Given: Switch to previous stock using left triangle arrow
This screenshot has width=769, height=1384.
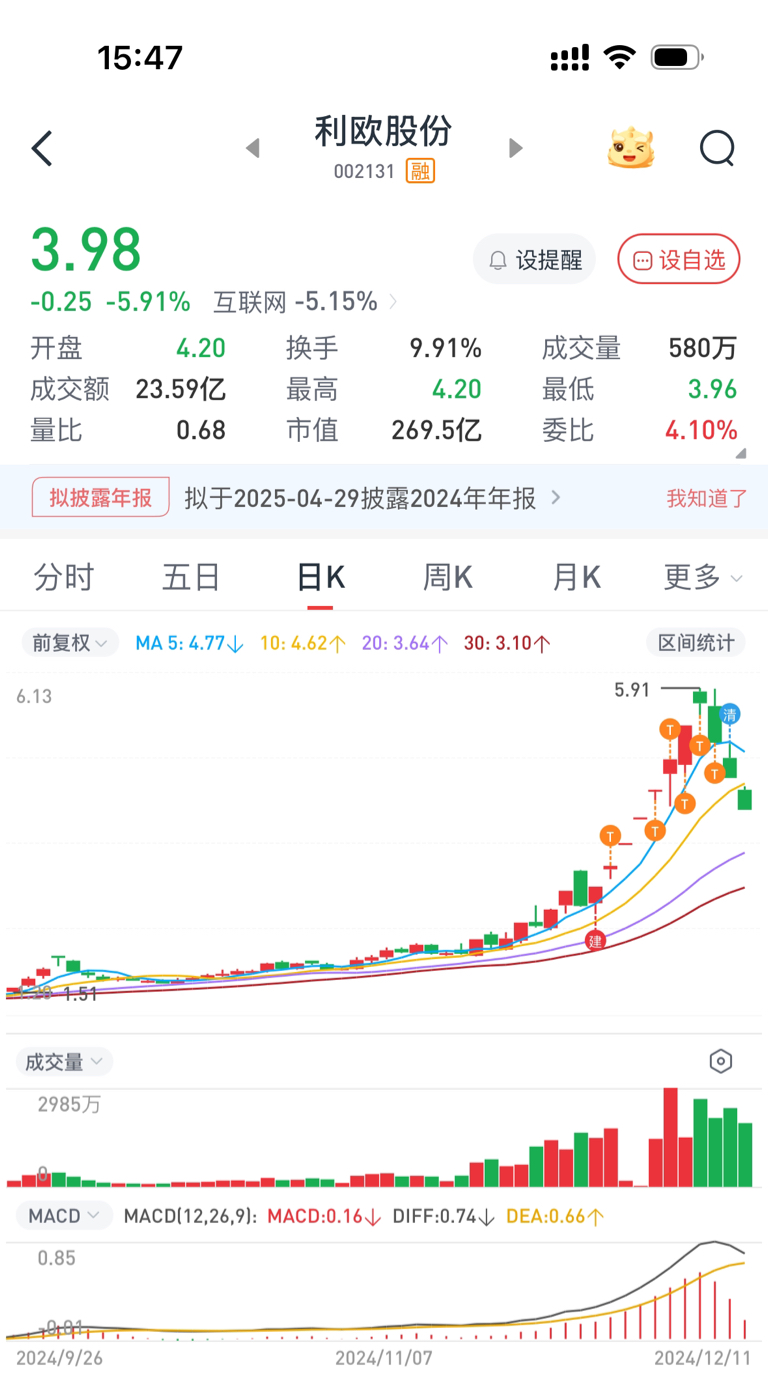Looking at the screenshot, I should [x=252, y=147].
